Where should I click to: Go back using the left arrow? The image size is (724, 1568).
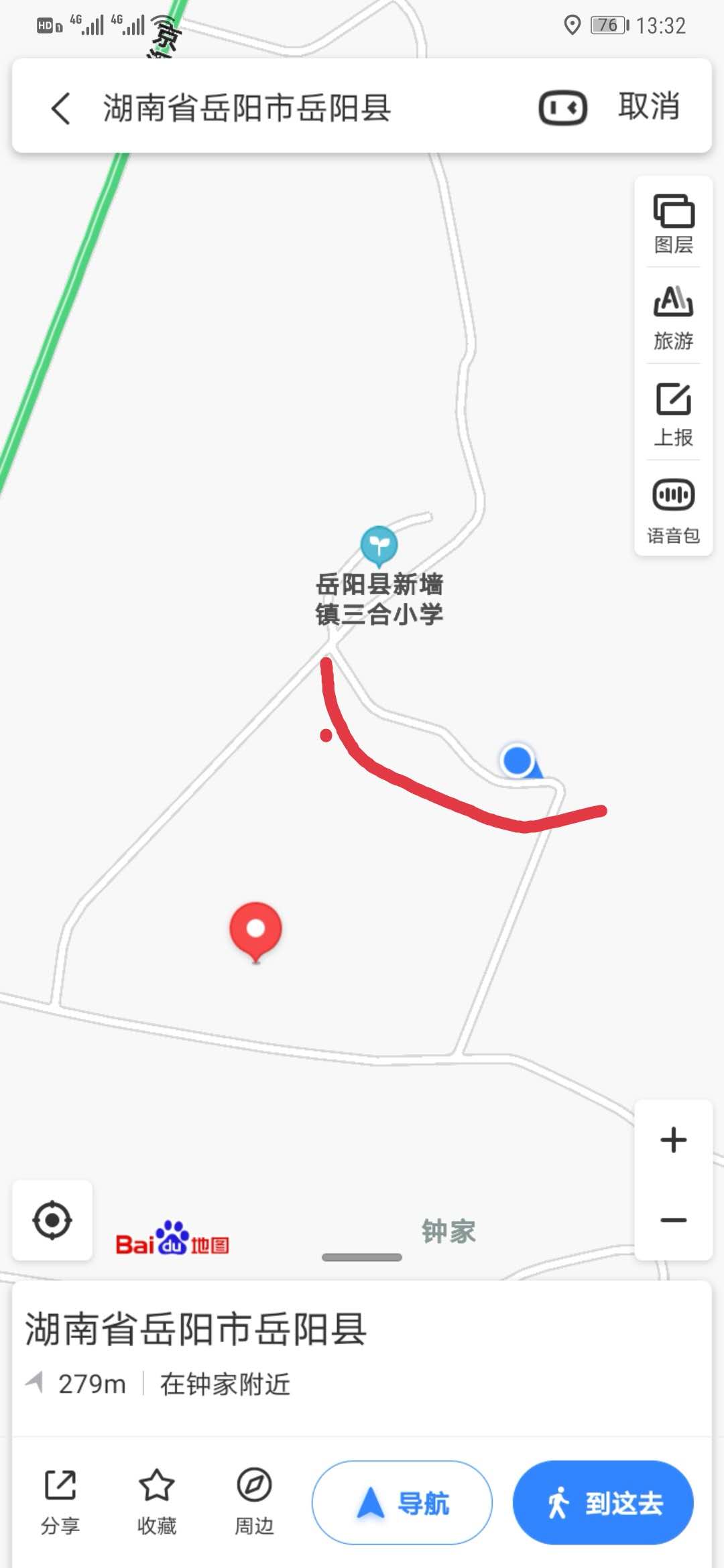click(61, 108)
